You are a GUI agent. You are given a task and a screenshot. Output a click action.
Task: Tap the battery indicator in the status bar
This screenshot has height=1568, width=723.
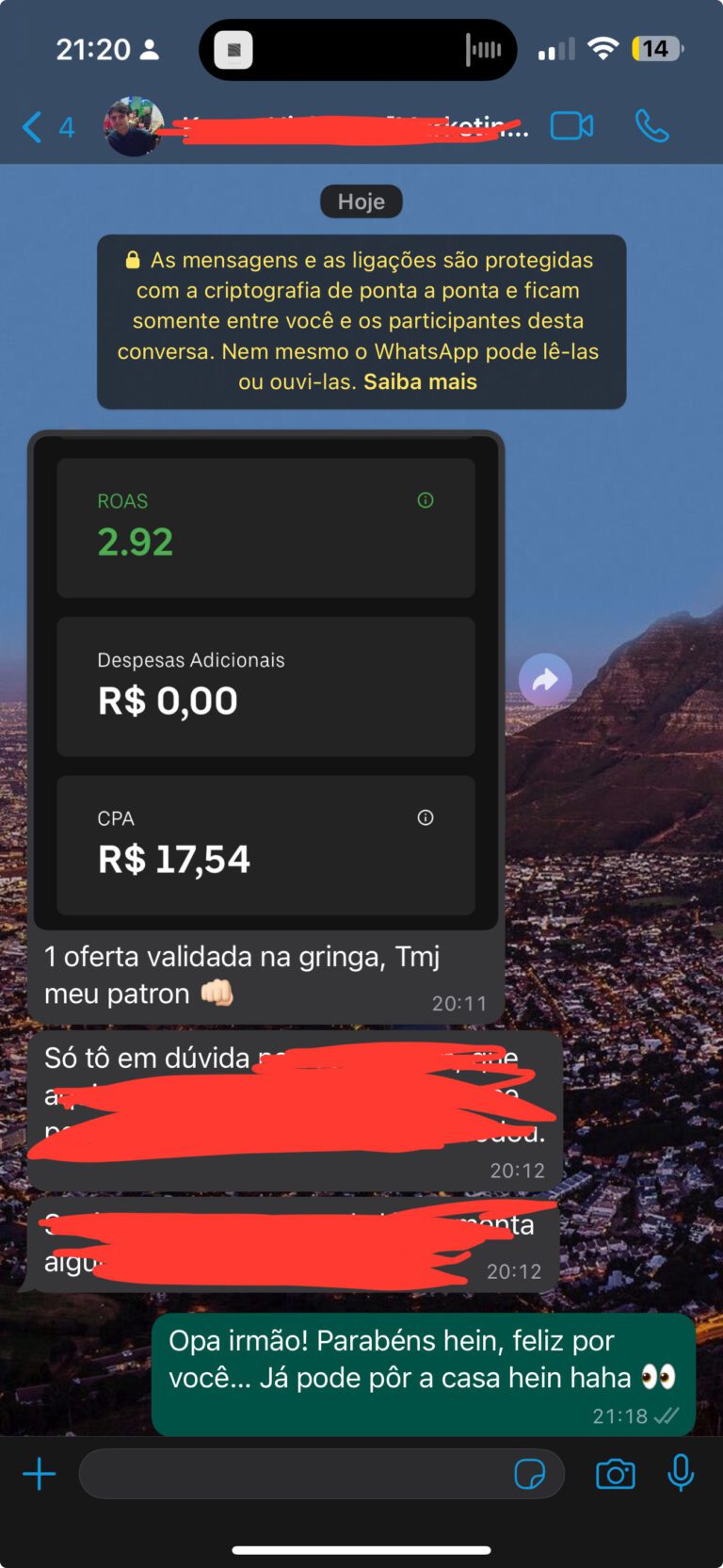click(657, 48)
